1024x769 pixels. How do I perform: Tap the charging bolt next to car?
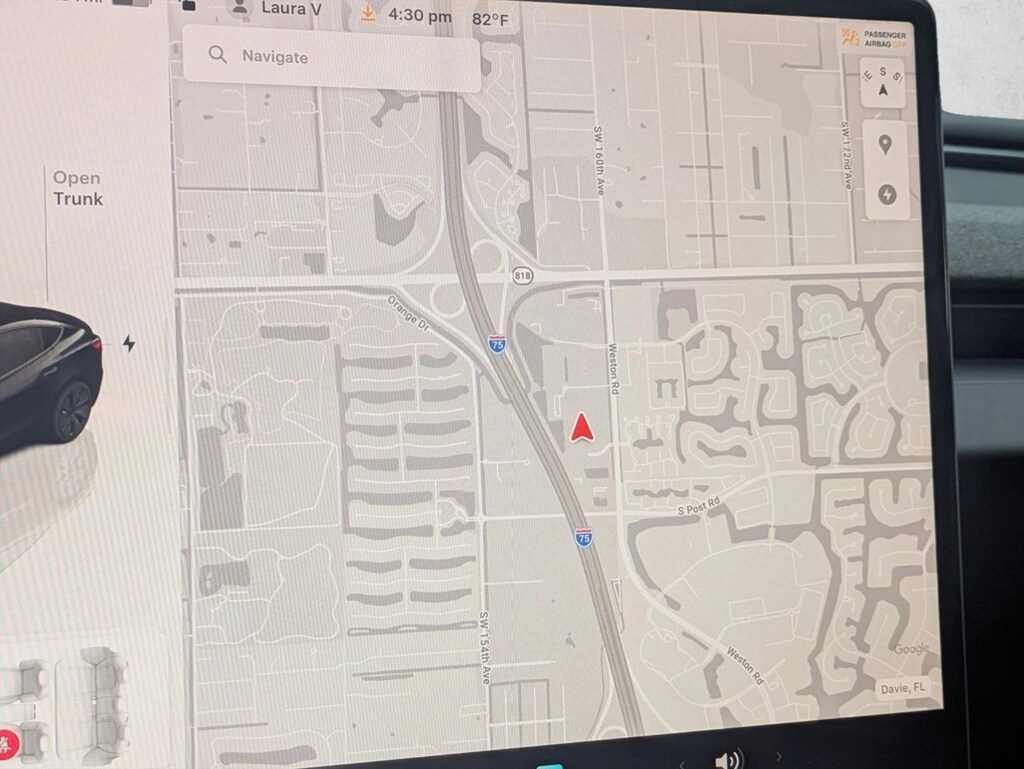coord(128,344)
